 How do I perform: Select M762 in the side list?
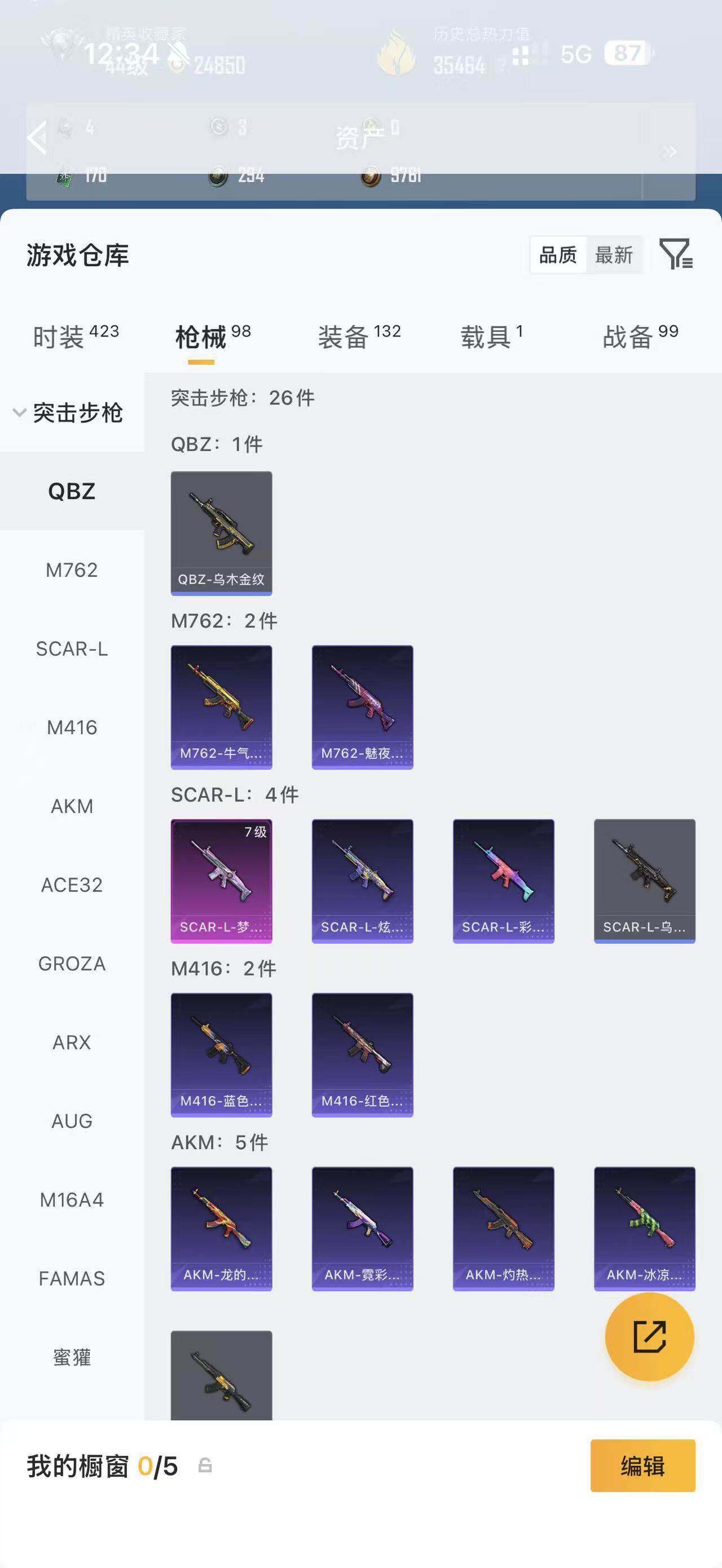pyautogui.click(x=72, y=569)
